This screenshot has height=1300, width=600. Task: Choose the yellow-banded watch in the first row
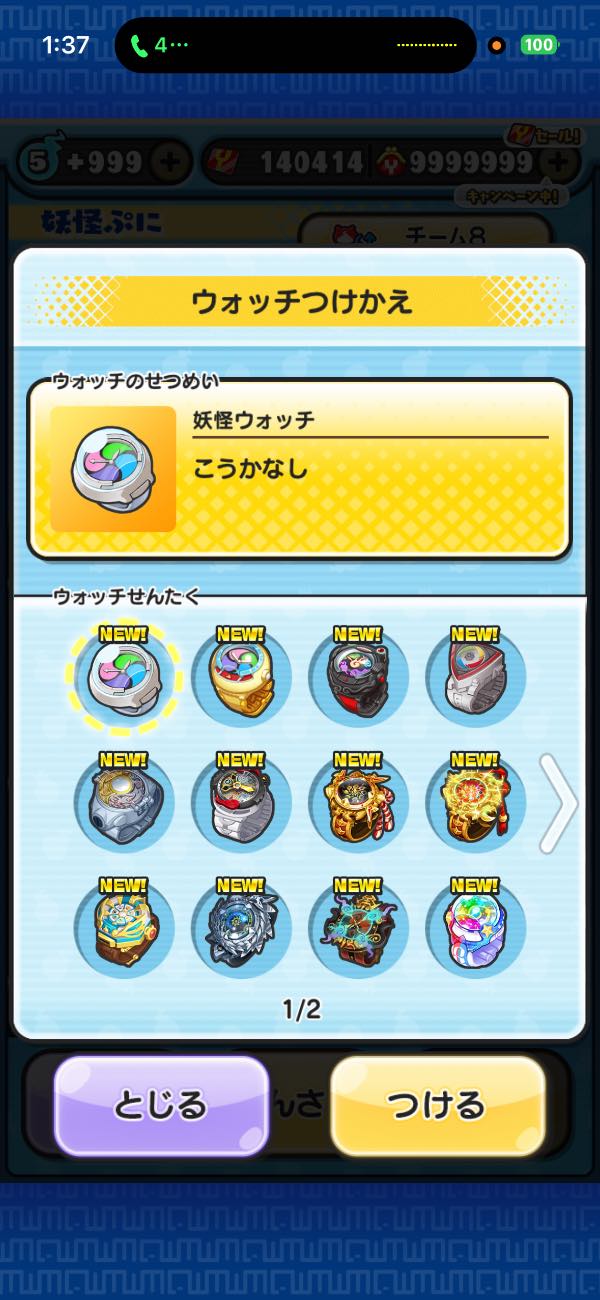click(x=241, y=675)
